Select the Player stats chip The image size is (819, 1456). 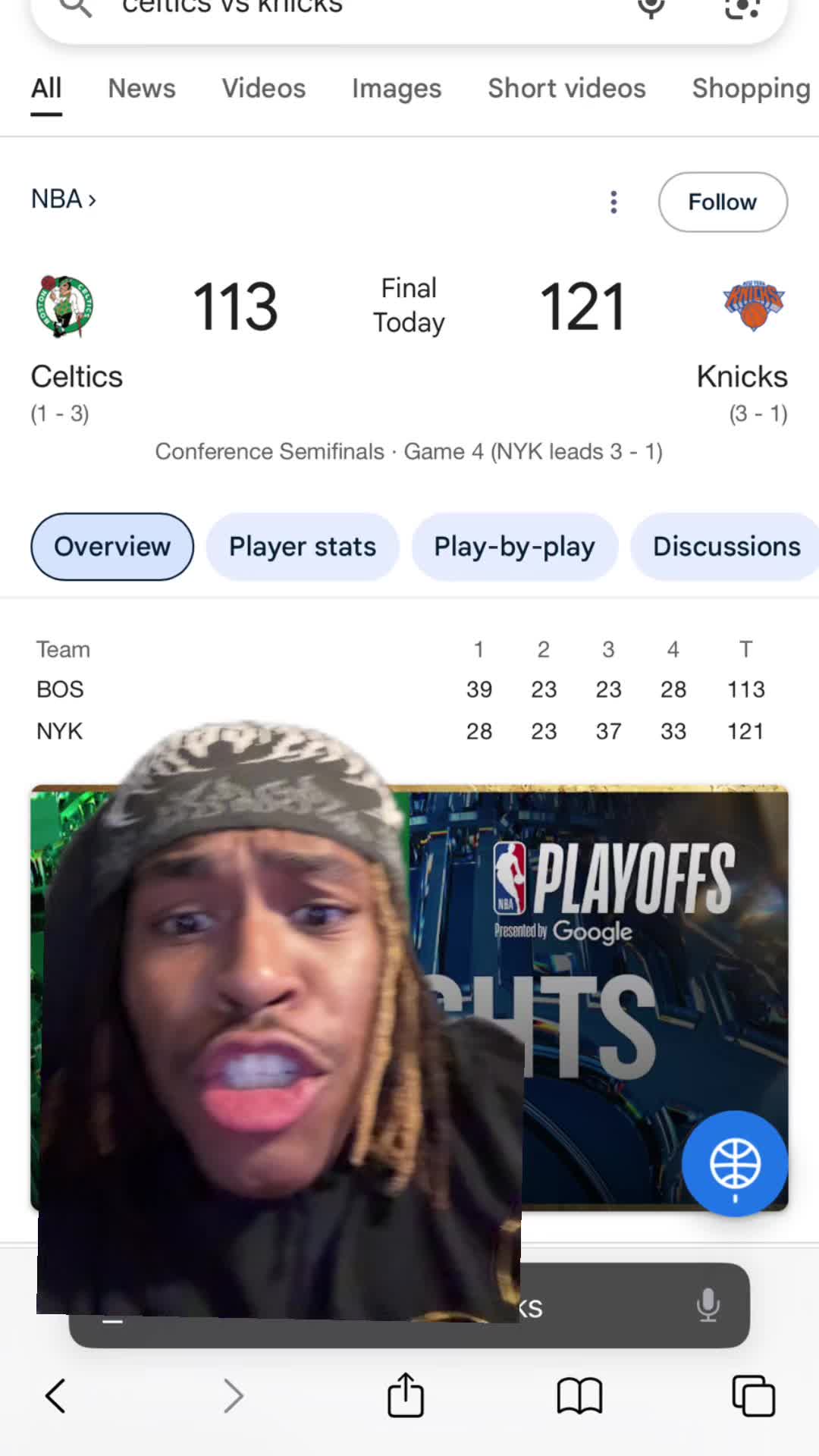302,547
